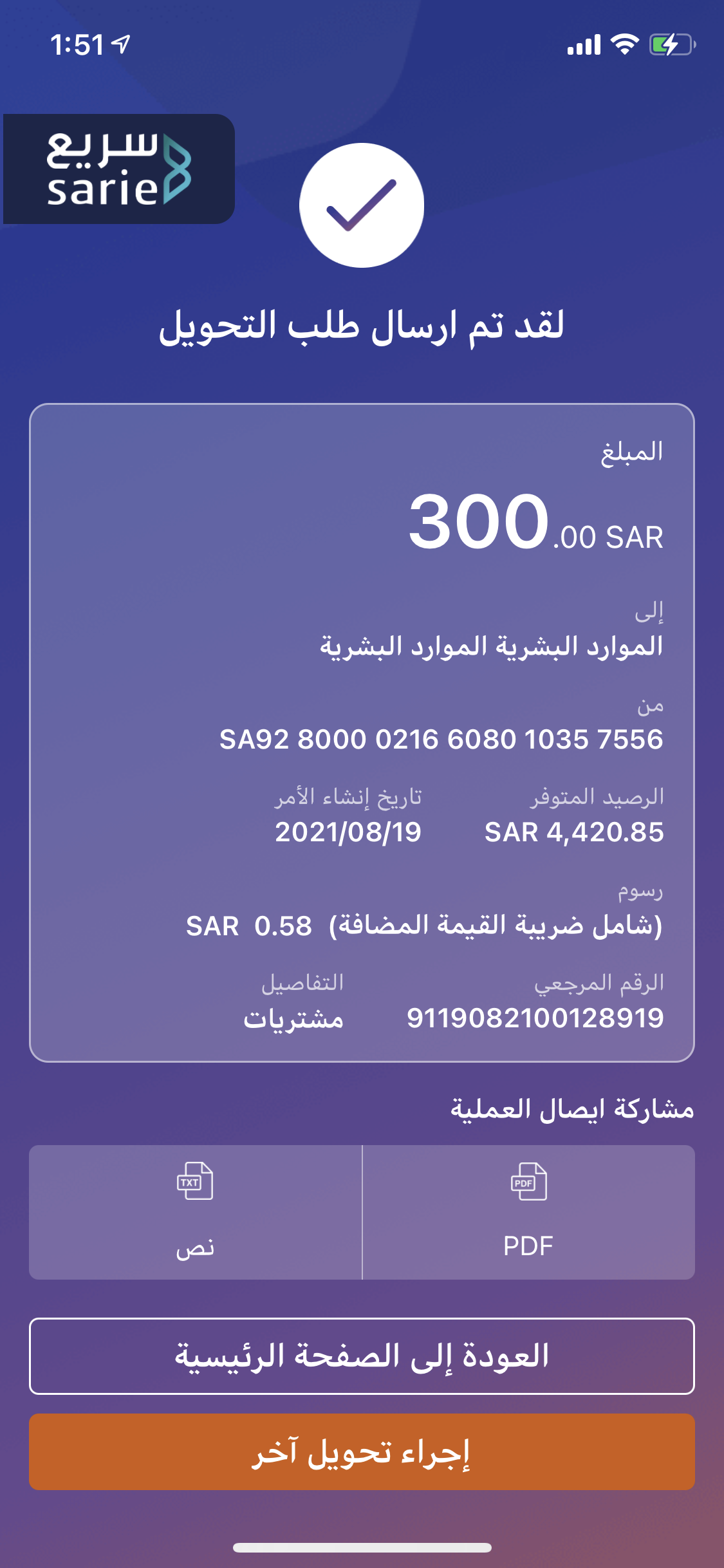Screen dimensions: 724x1568
Task: Share the receipt as PDF
Action: (528, 1212)
